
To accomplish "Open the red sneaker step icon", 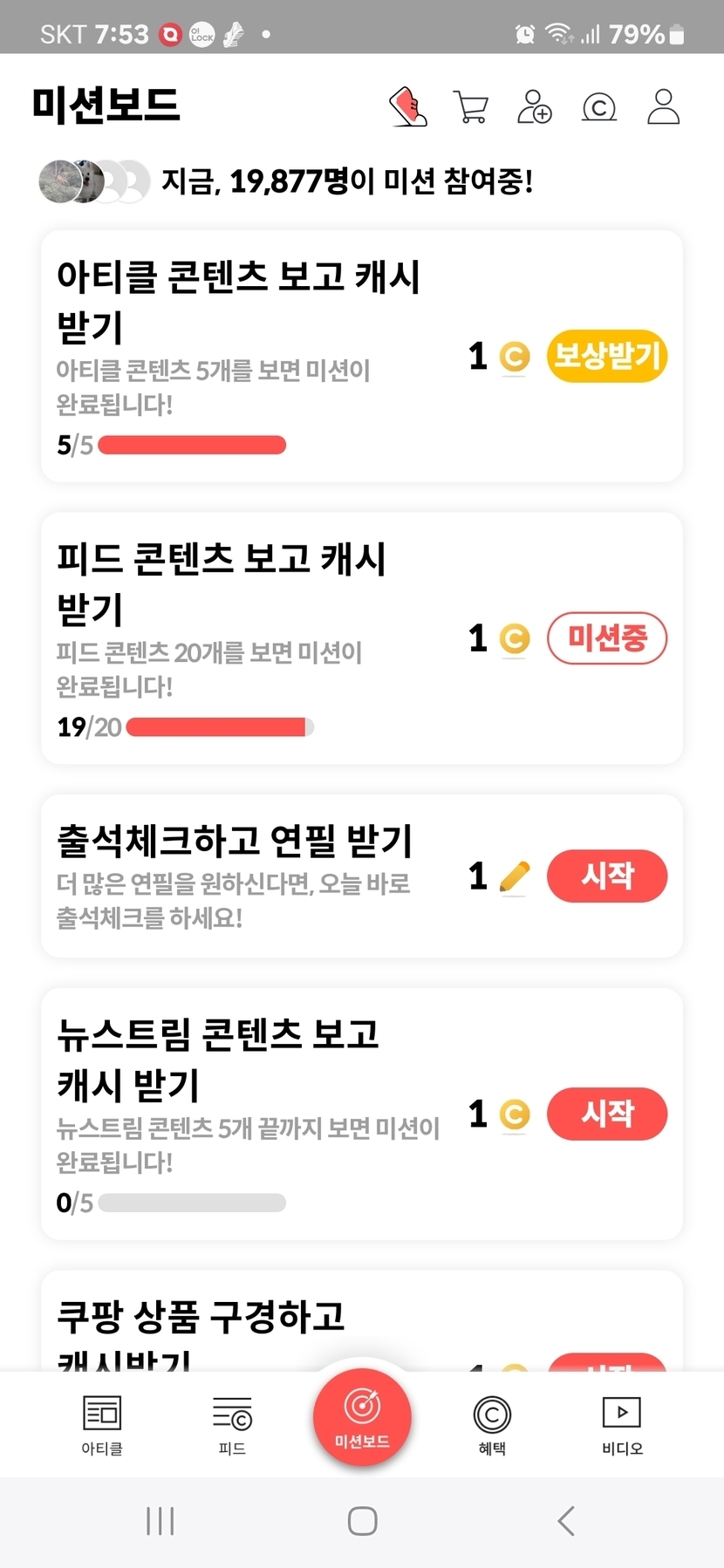I will coord(407,106).
